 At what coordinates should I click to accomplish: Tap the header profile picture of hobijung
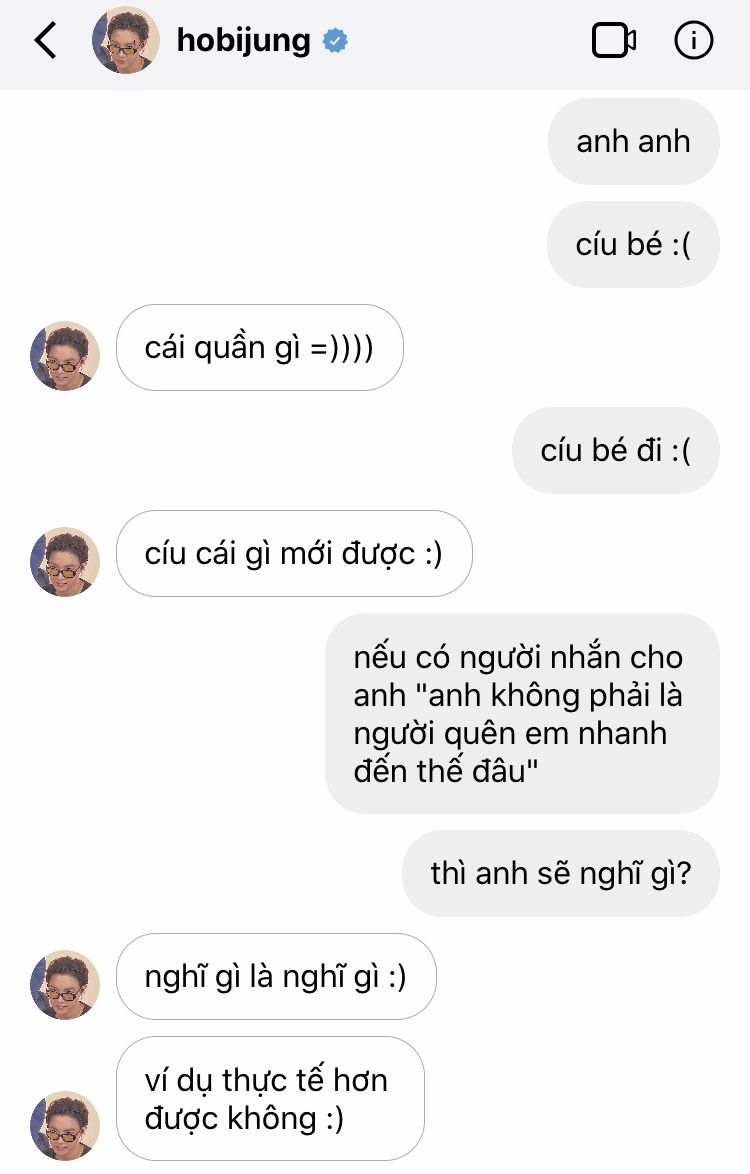126,41
